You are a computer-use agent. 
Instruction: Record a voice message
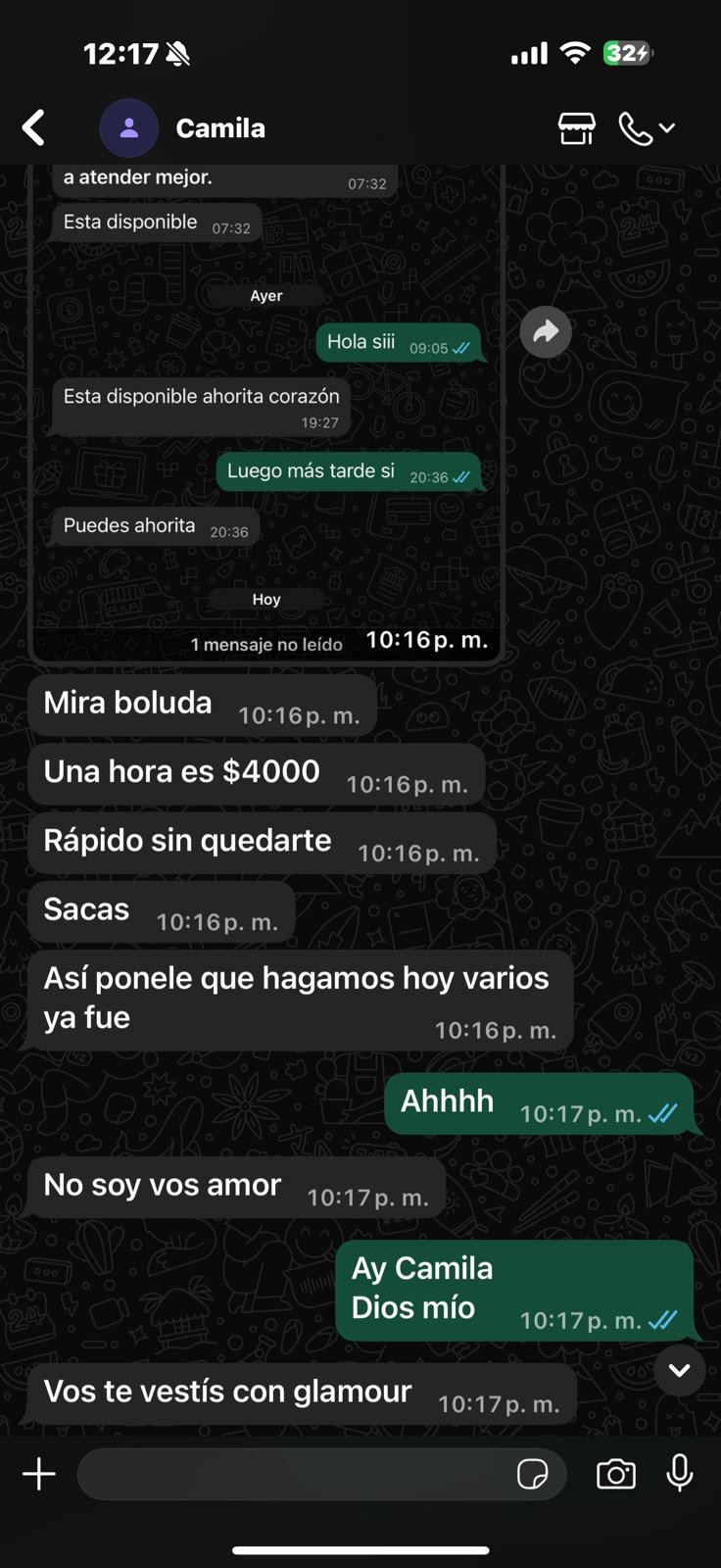coord(679,1473)
